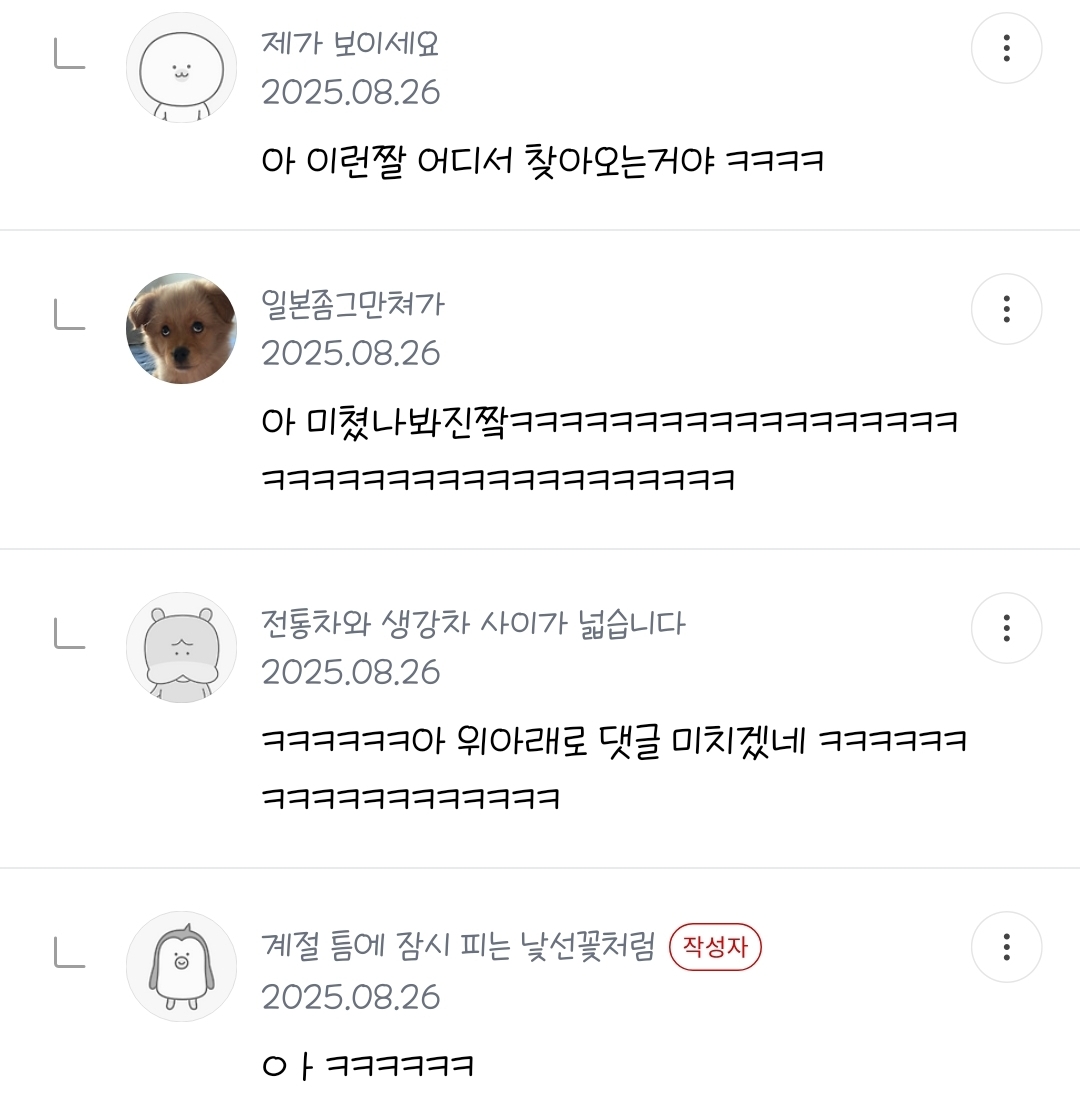Open 제가 보이세요's profile avatar
The image size is (1080, 1109).
[182, 68]
